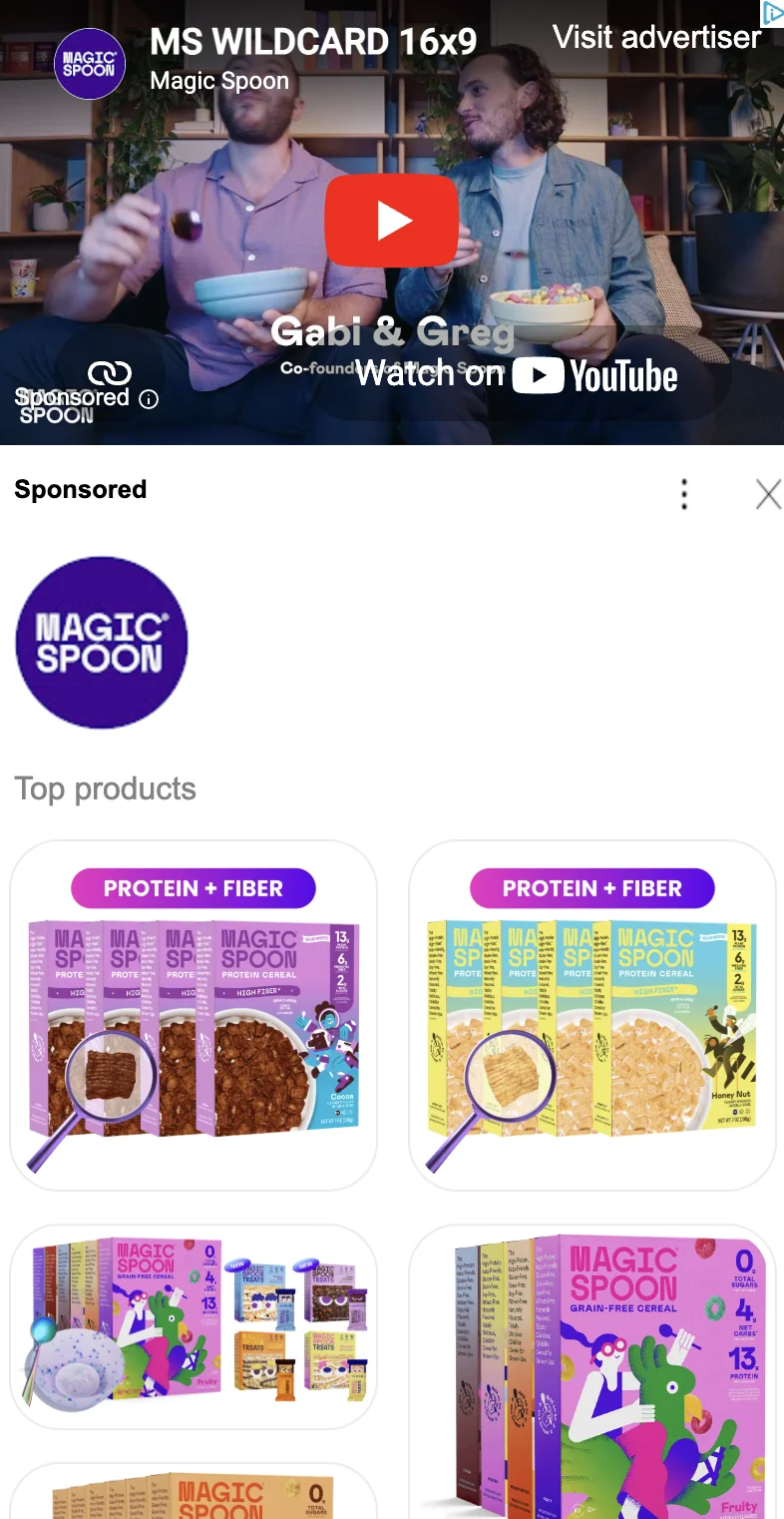Click the Magic Spoon channel name text
This screenshot has width=784, height=1519.
(x=218, y=81)
